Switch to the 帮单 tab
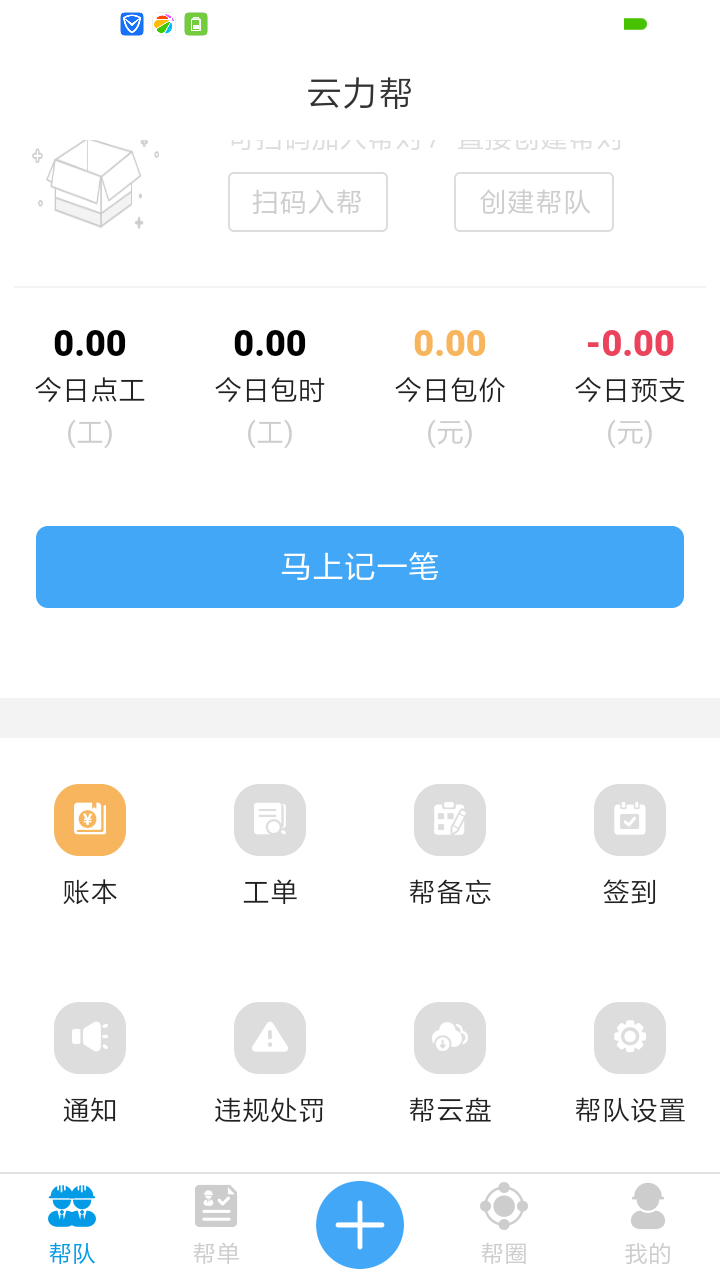 pyautogui.click(x=216, y=1226)
